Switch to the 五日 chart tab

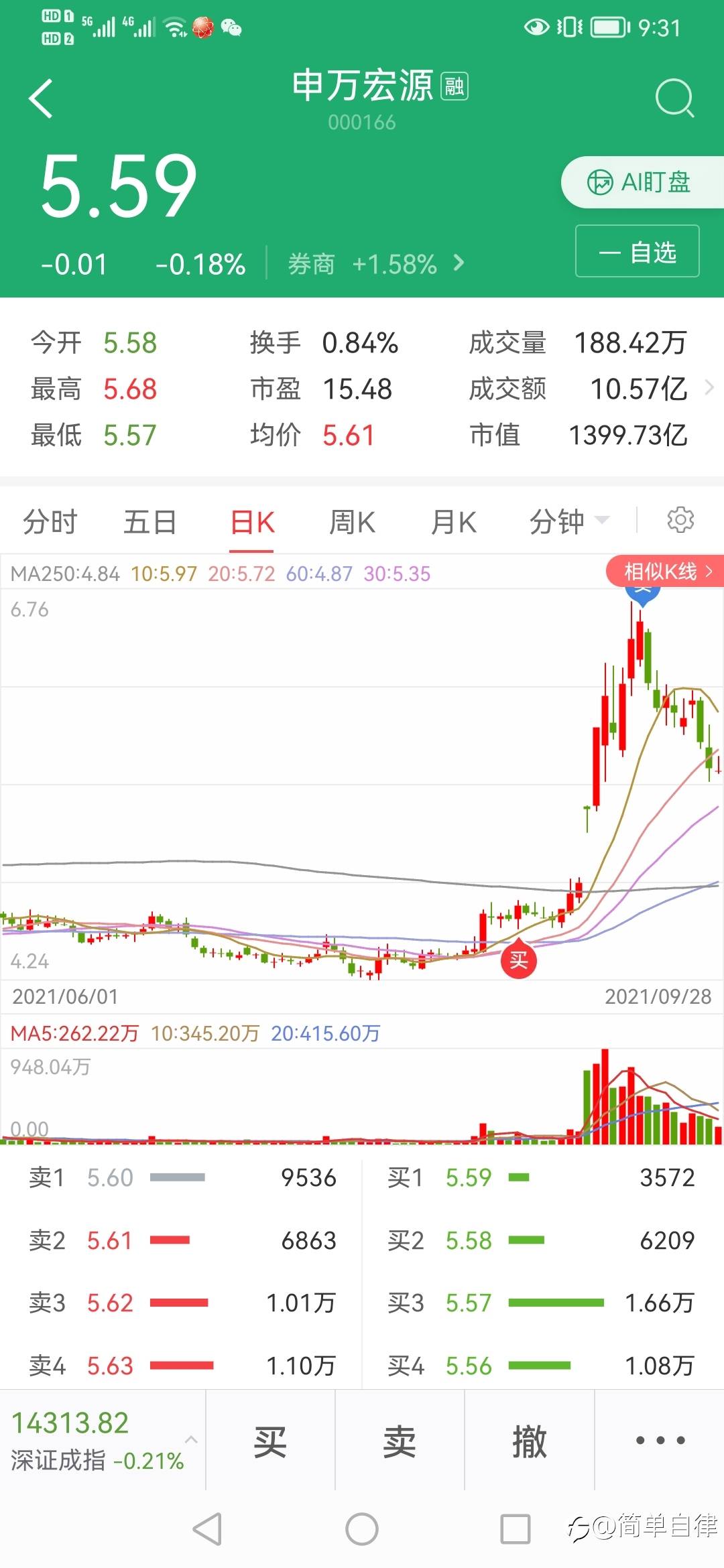(150, 522)
